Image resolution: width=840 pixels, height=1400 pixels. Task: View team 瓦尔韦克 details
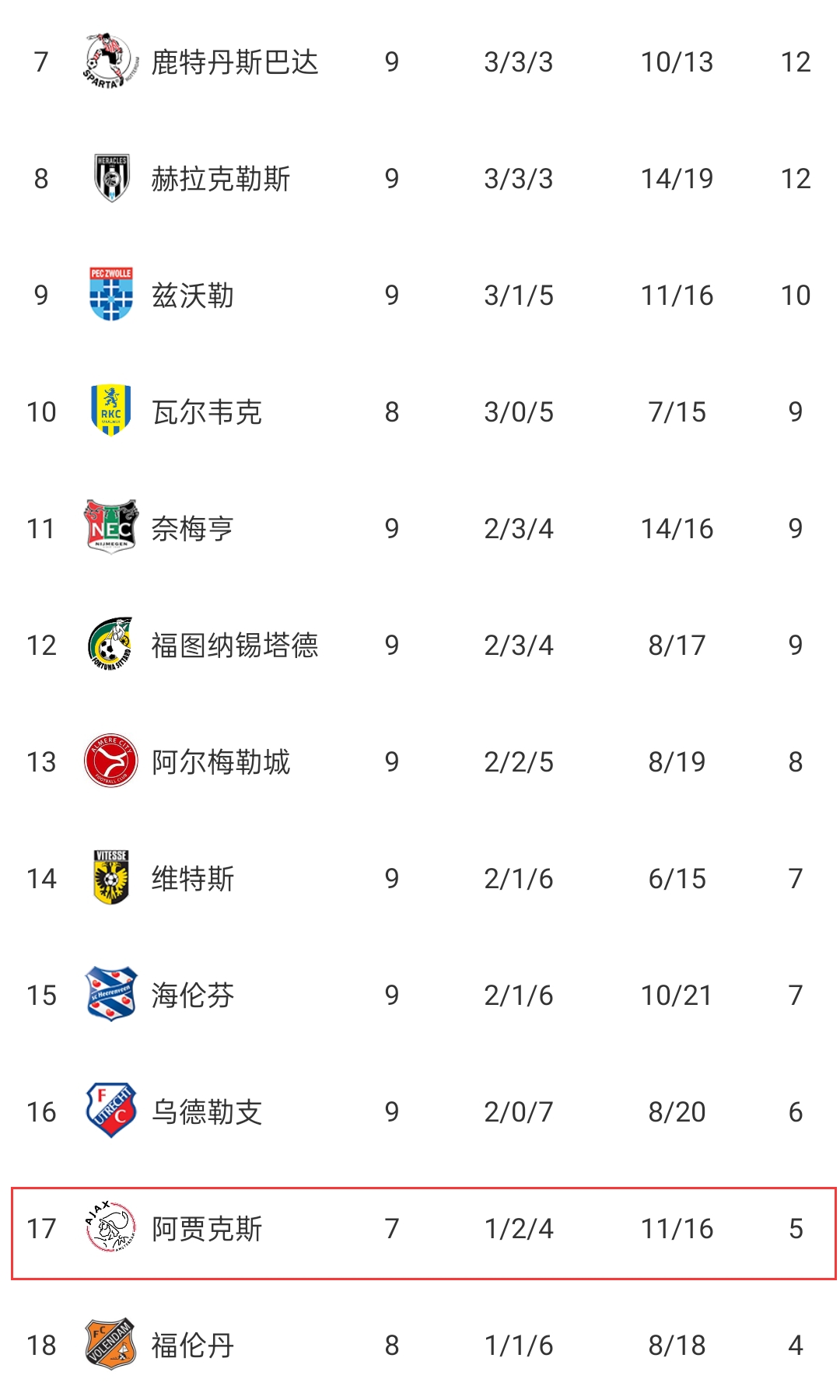(x=420, y=412)
